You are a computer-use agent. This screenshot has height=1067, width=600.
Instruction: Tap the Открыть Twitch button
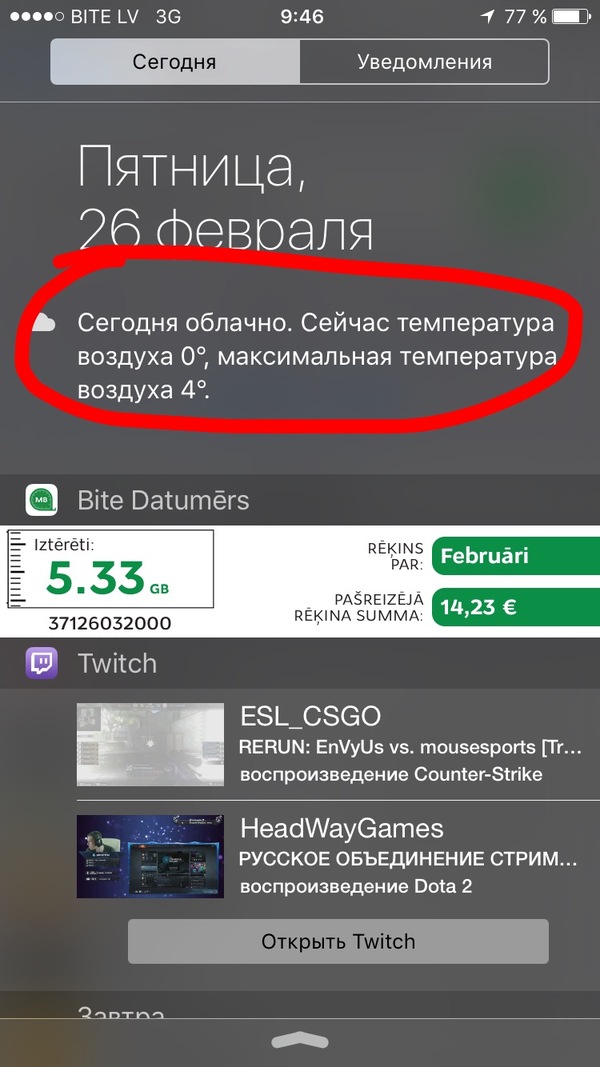pos(338,941)
